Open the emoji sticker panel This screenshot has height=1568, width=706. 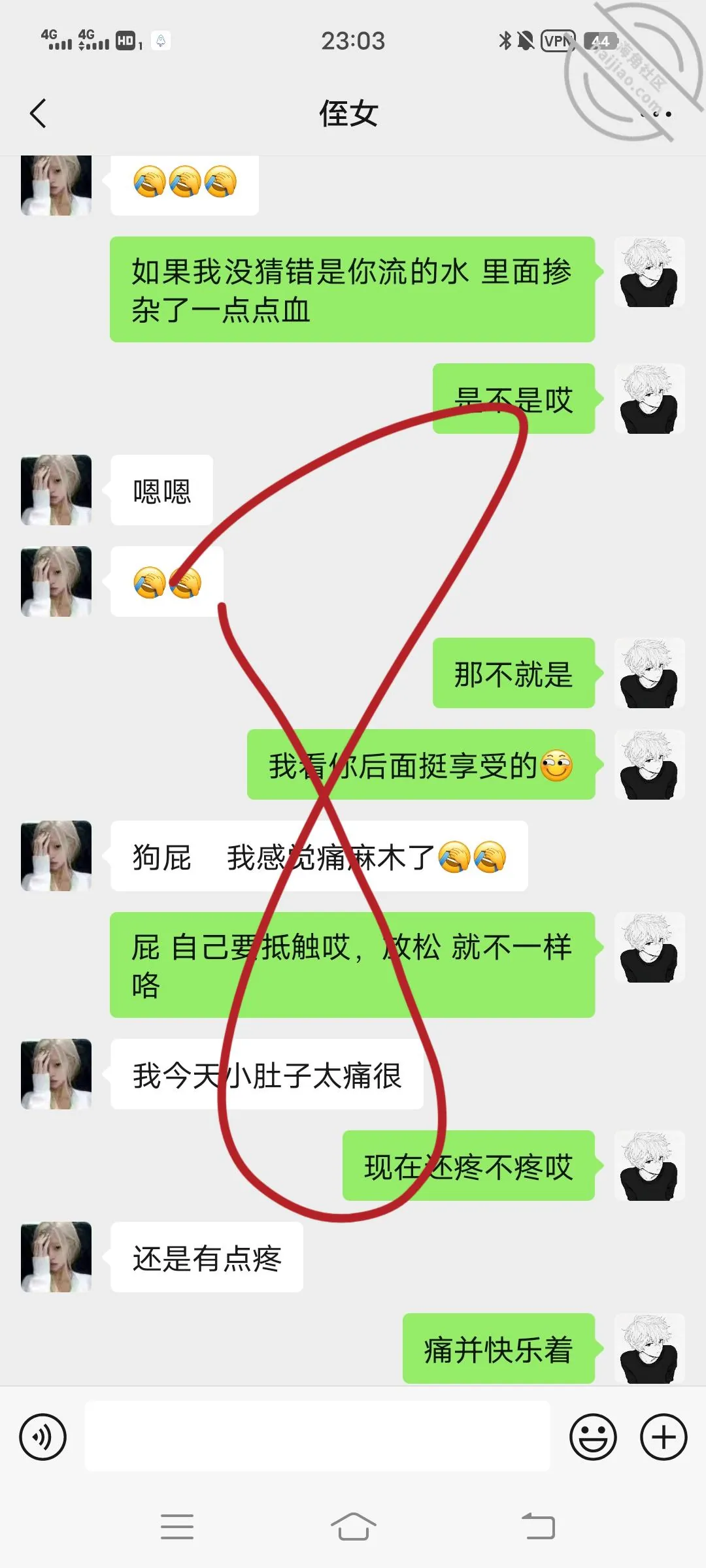(x=593, y=1437)
